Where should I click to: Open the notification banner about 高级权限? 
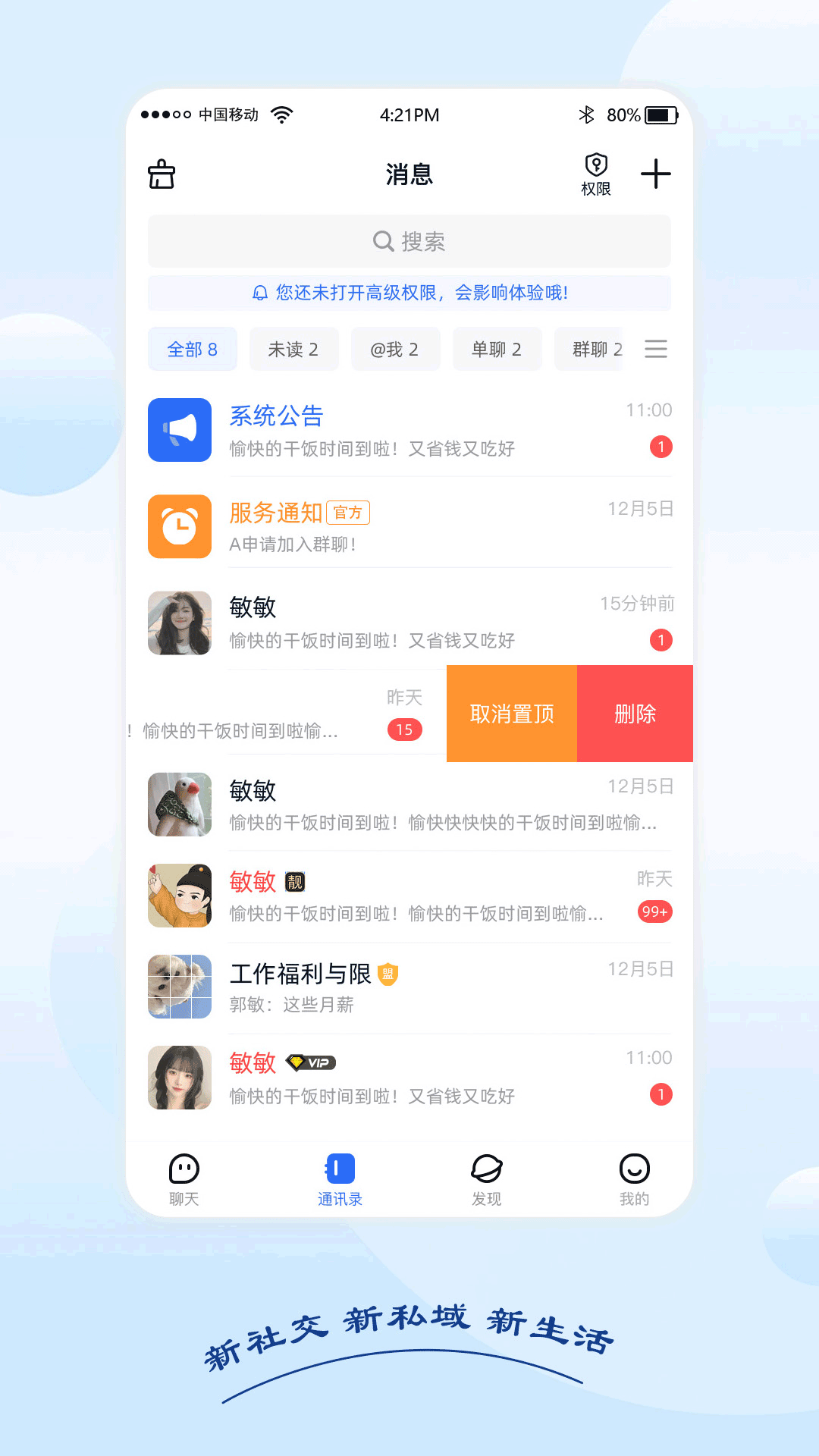click(409, 293)
